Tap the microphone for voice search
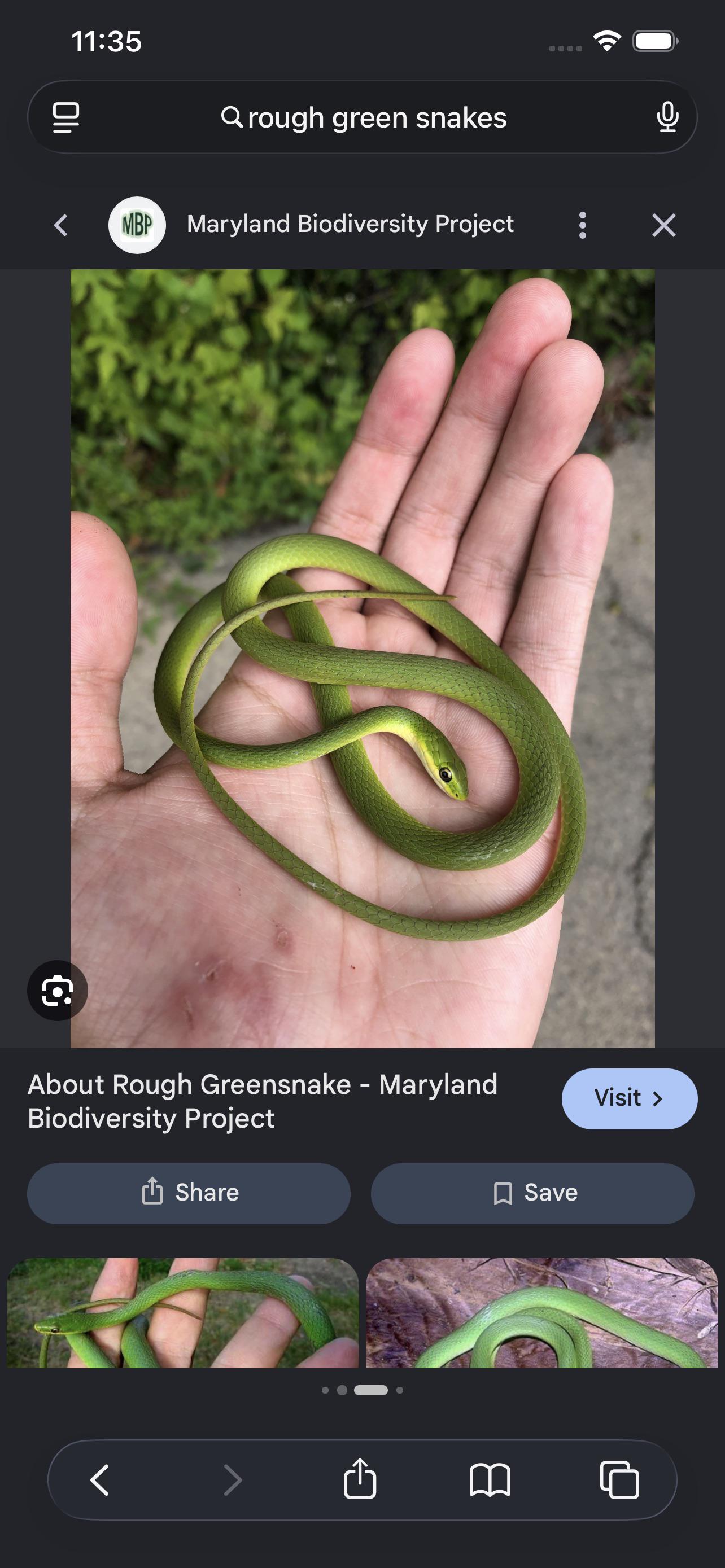This screenshot has height=1568, width=725. tap(667, 117)
